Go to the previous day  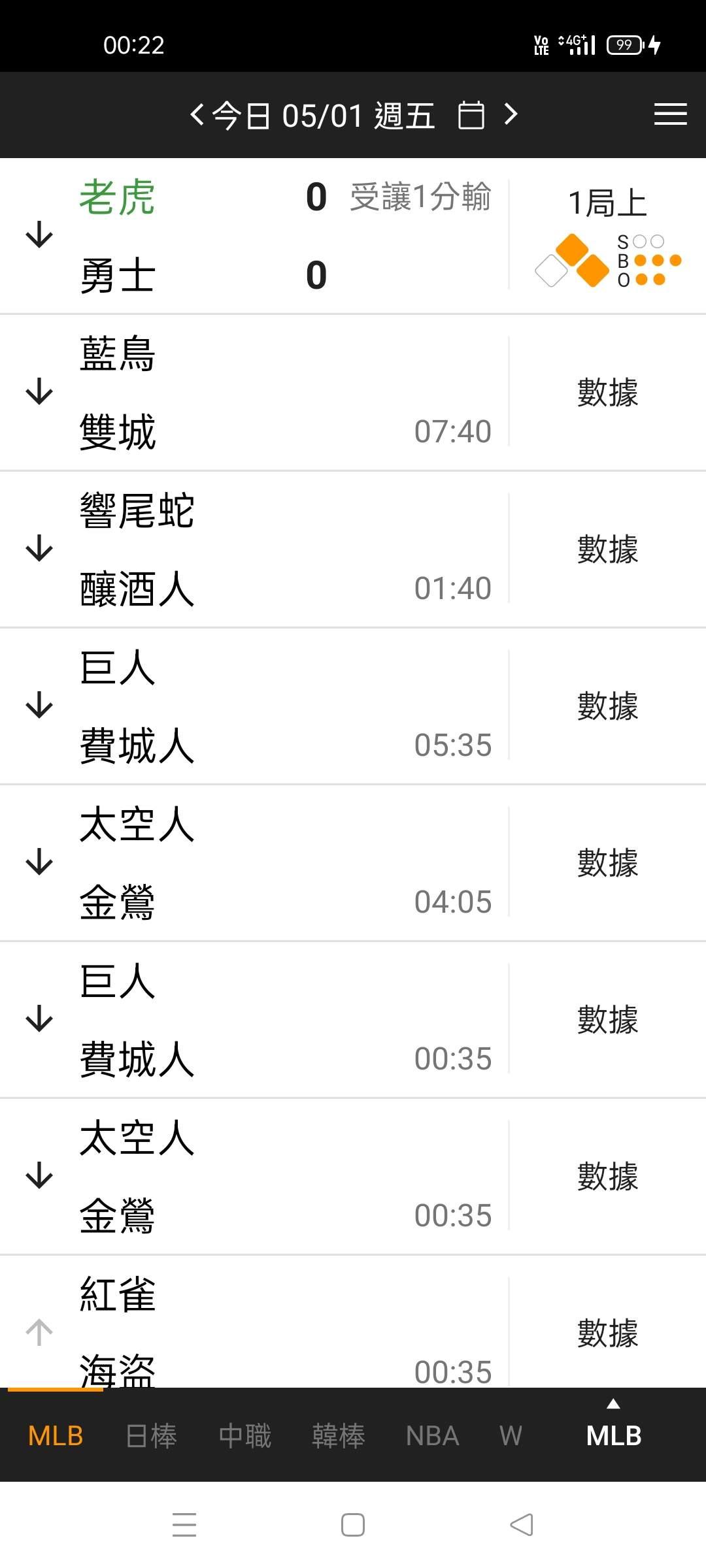coord(197,116)
